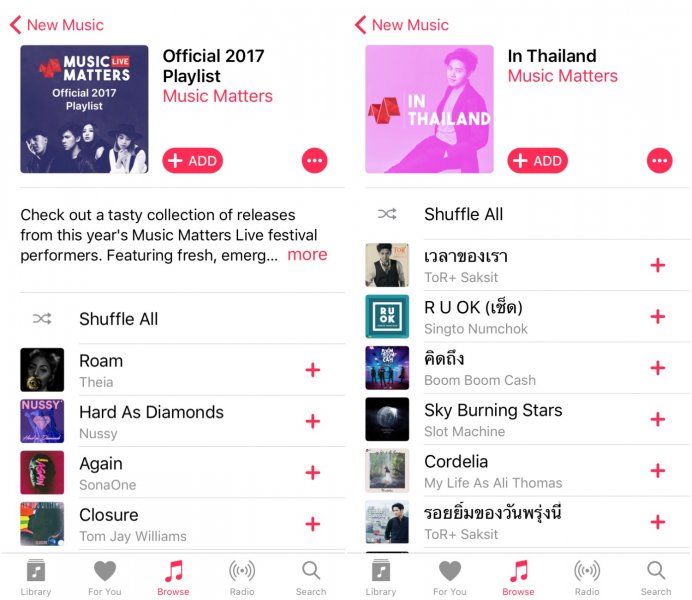Add the In Thailand playlist to library
692x600 pixels.
(x=537, y=161)
